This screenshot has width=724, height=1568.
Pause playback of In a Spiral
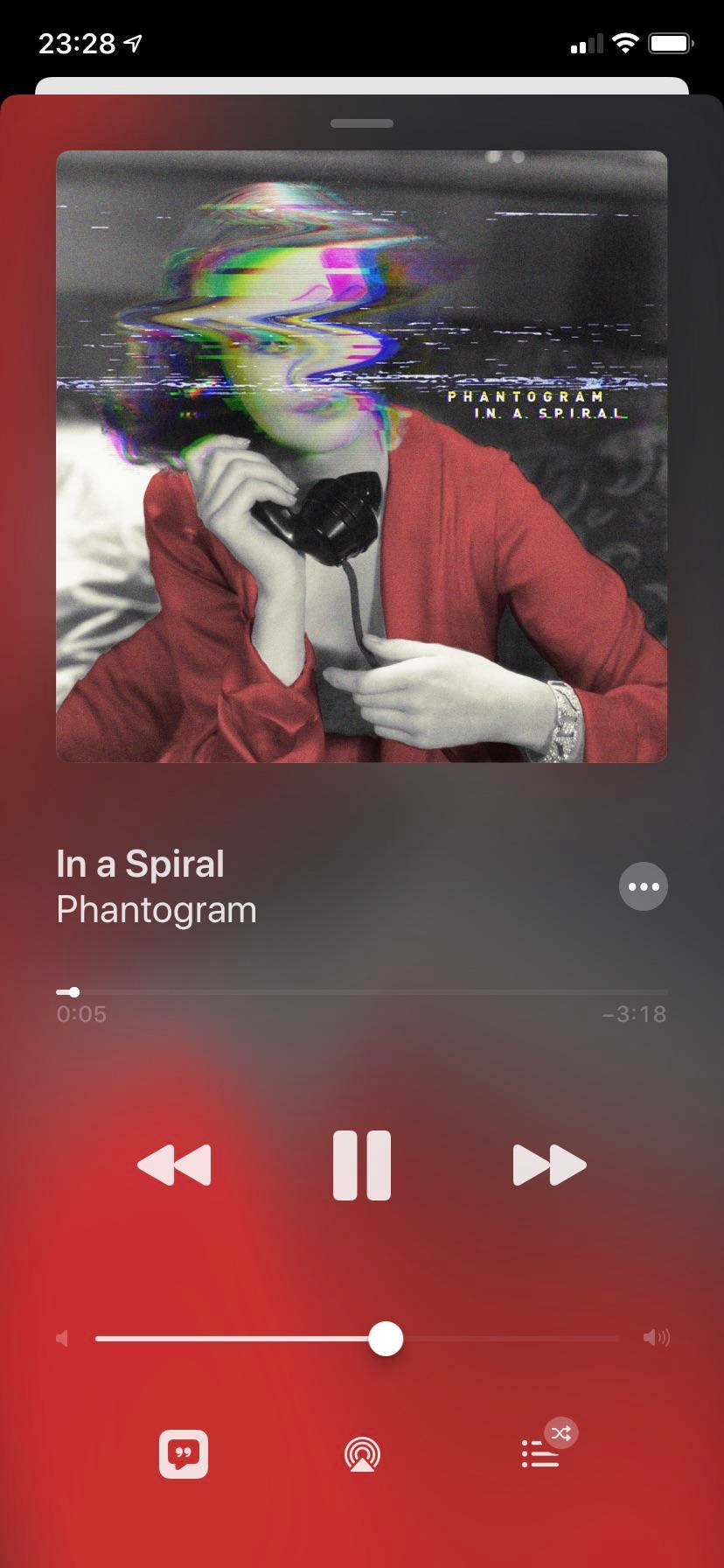point(361,1164)
